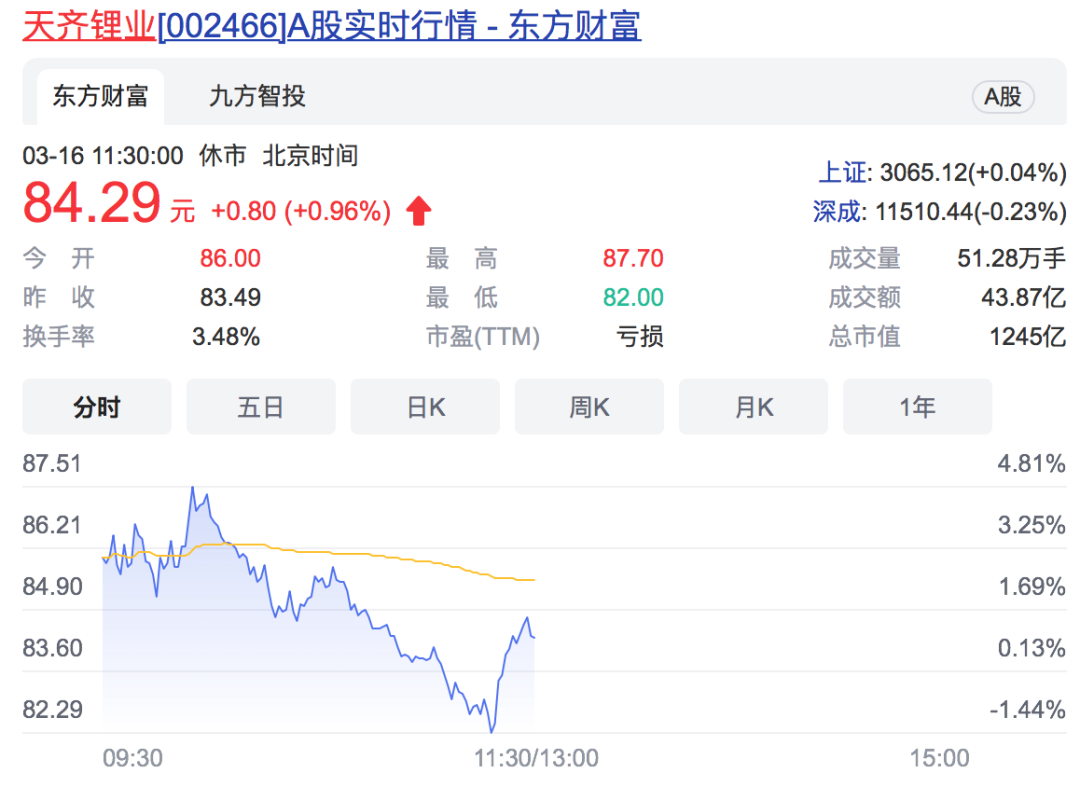Image resolution: width=1080 pixels, height=787 pixels.
Task: Open the 天齐锂业 A股实时行情 link
Action: coord(331,26)
